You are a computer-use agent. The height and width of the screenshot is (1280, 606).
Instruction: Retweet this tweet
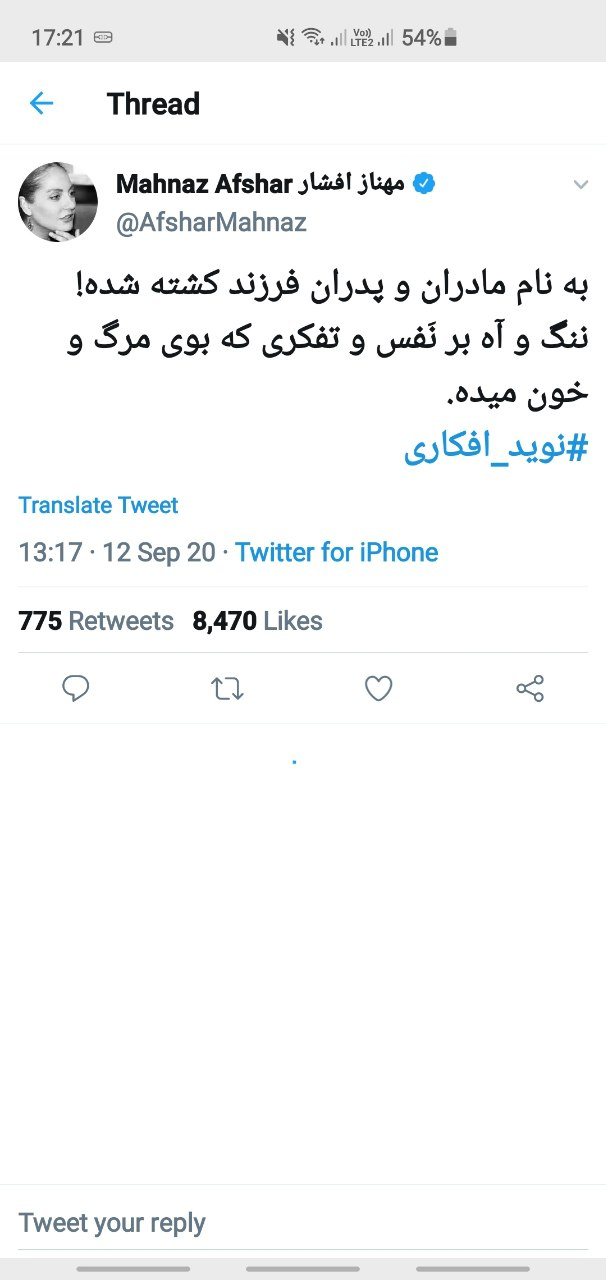[x=227, y=688]
